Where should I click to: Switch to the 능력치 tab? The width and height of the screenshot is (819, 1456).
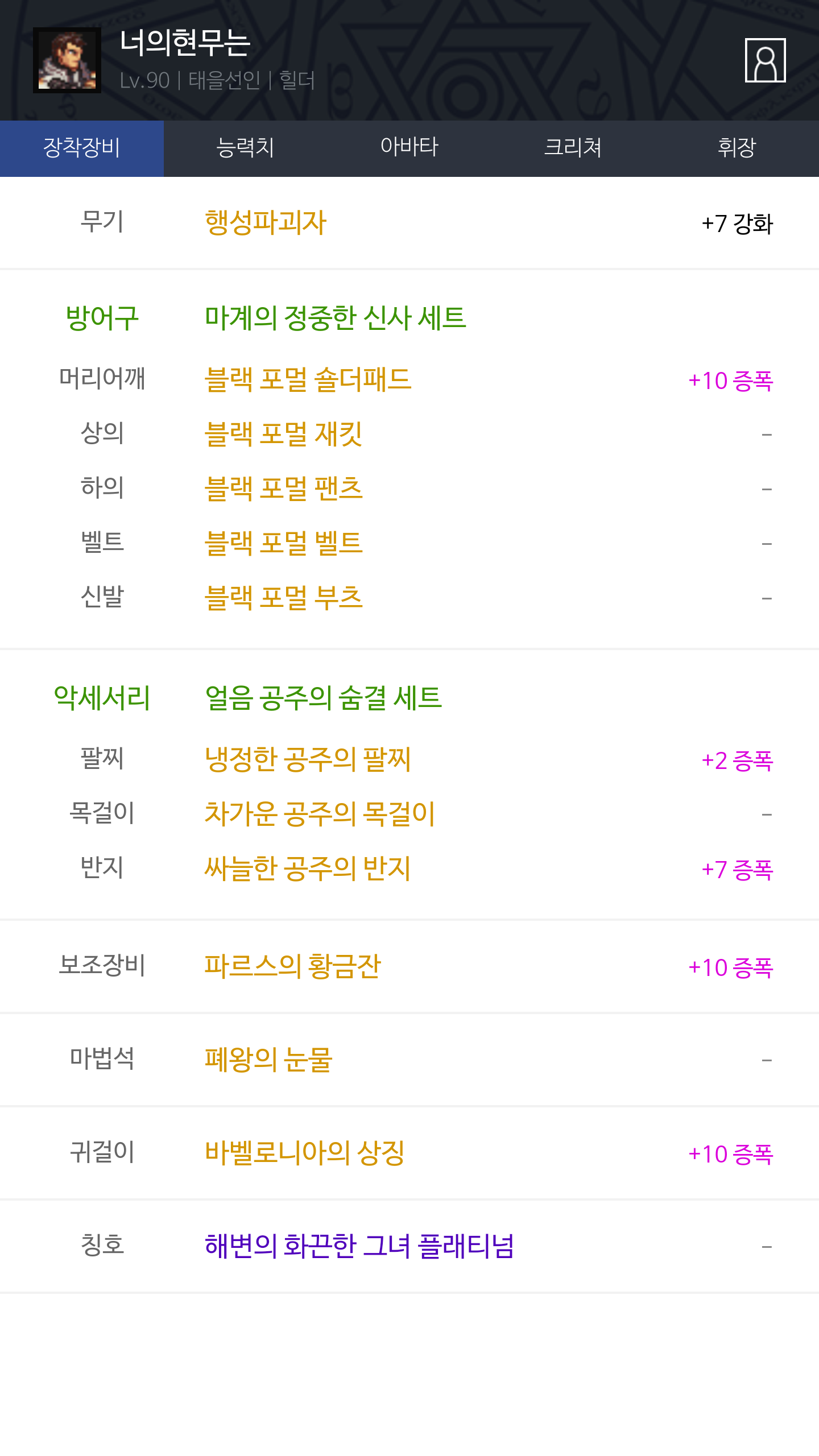tap(246, 148)
